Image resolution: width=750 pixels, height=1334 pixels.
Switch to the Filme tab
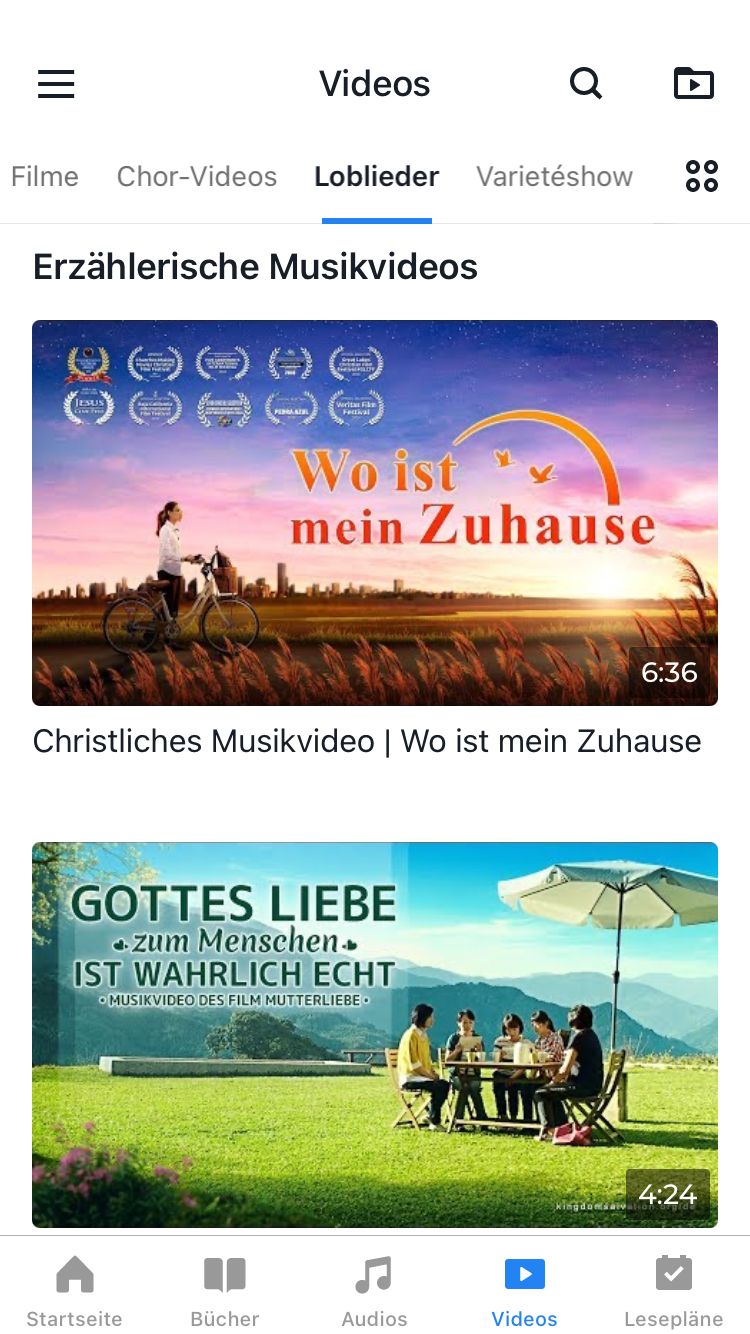tap(45, 177)
